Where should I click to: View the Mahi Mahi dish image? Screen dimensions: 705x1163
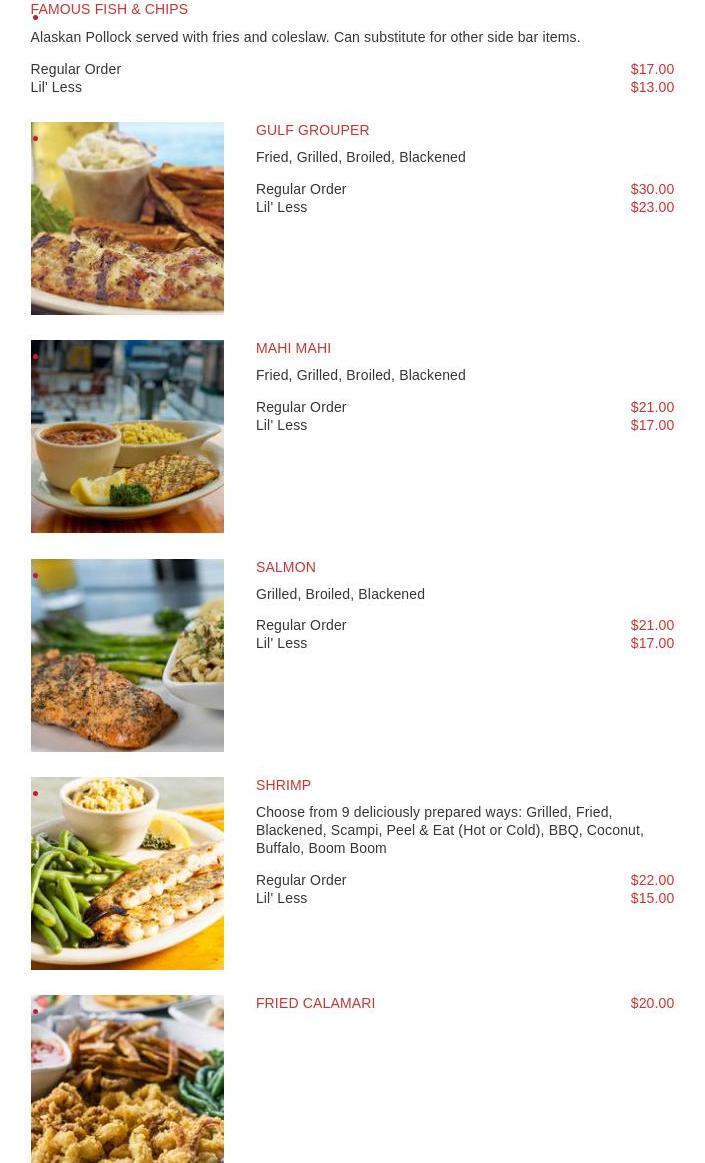(x=127, y=436)
